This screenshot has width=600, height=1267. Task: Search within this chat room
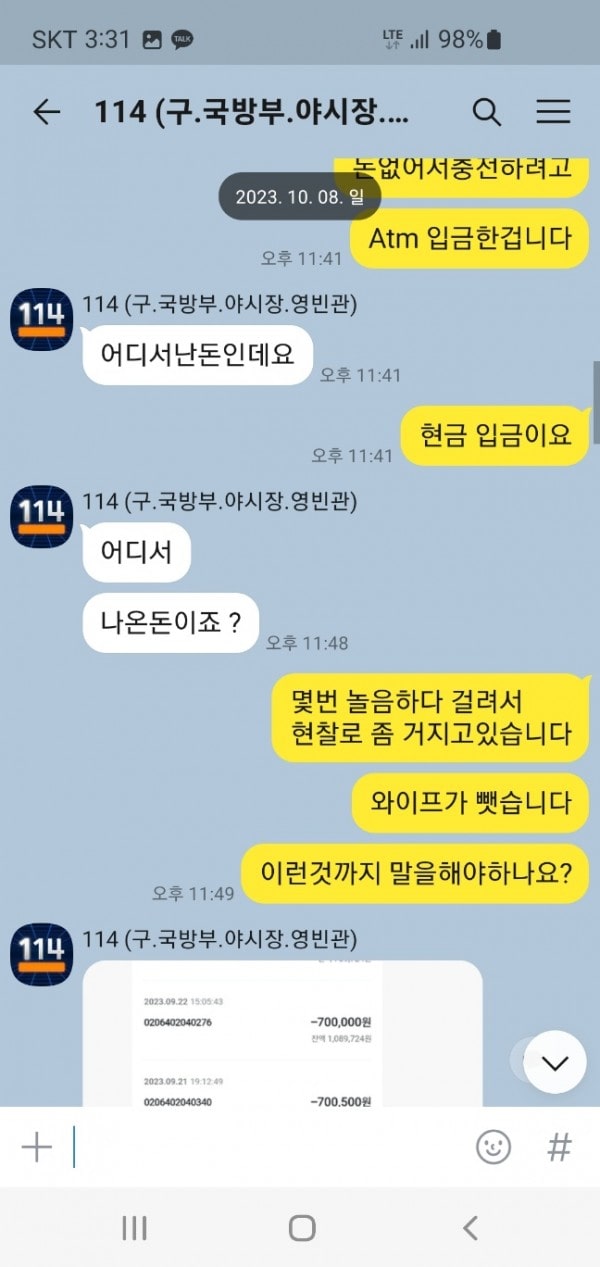coord(486,112)
